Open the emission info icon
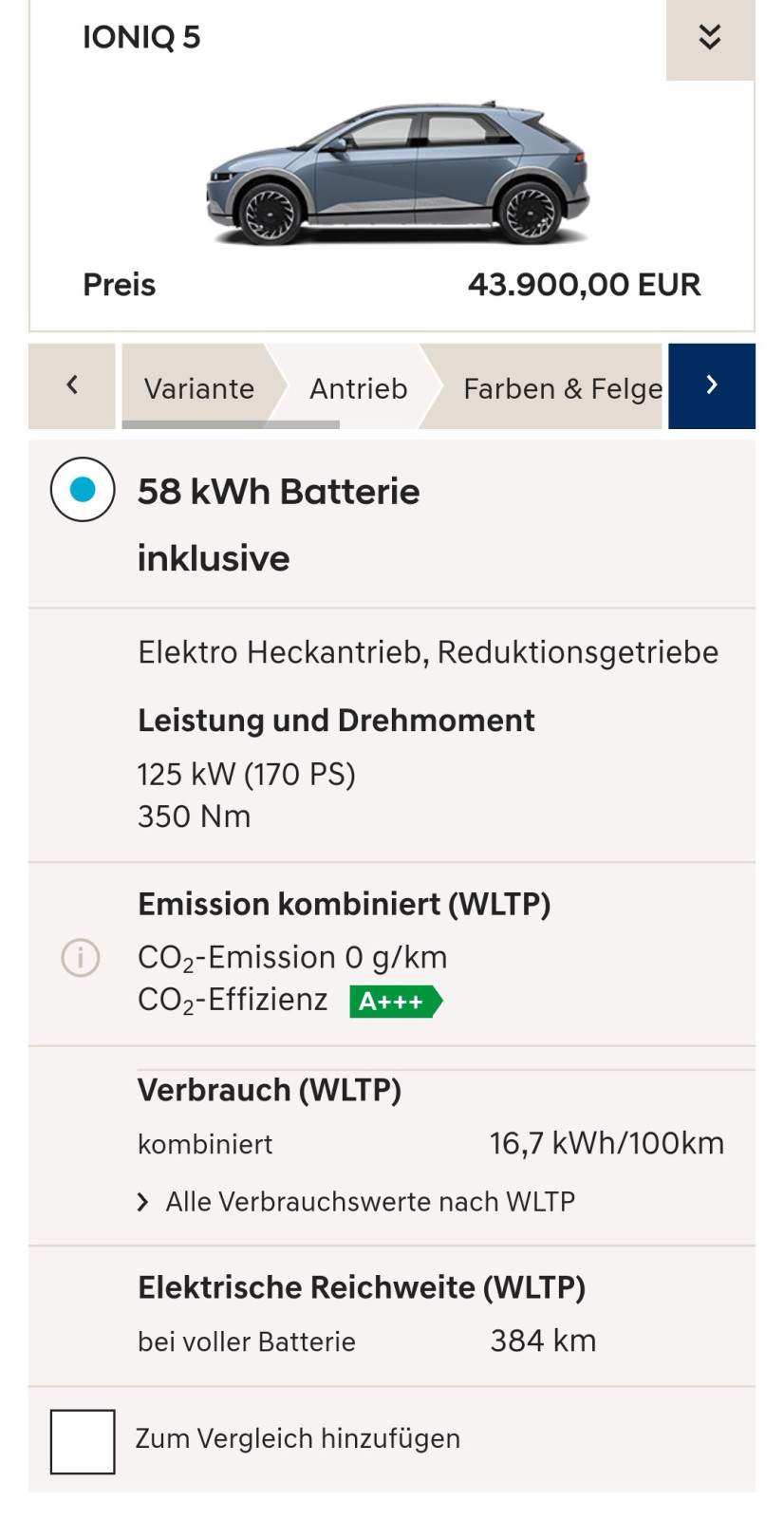Screen dimensions: 784x1519 pos(81,957)
